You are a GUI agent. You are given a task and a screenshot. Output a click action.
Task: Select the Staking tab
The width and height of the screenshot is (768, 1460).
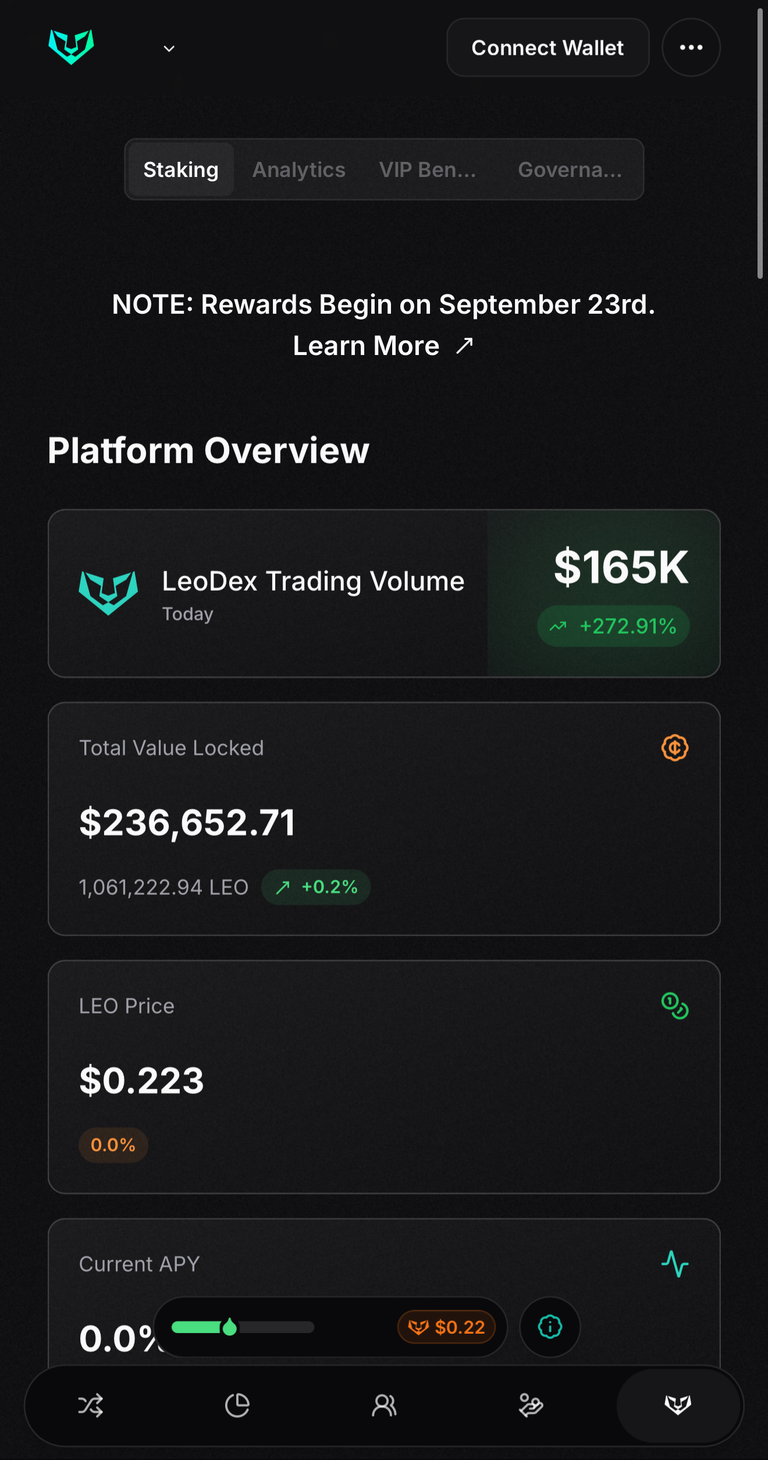click(x=181, y=170)
